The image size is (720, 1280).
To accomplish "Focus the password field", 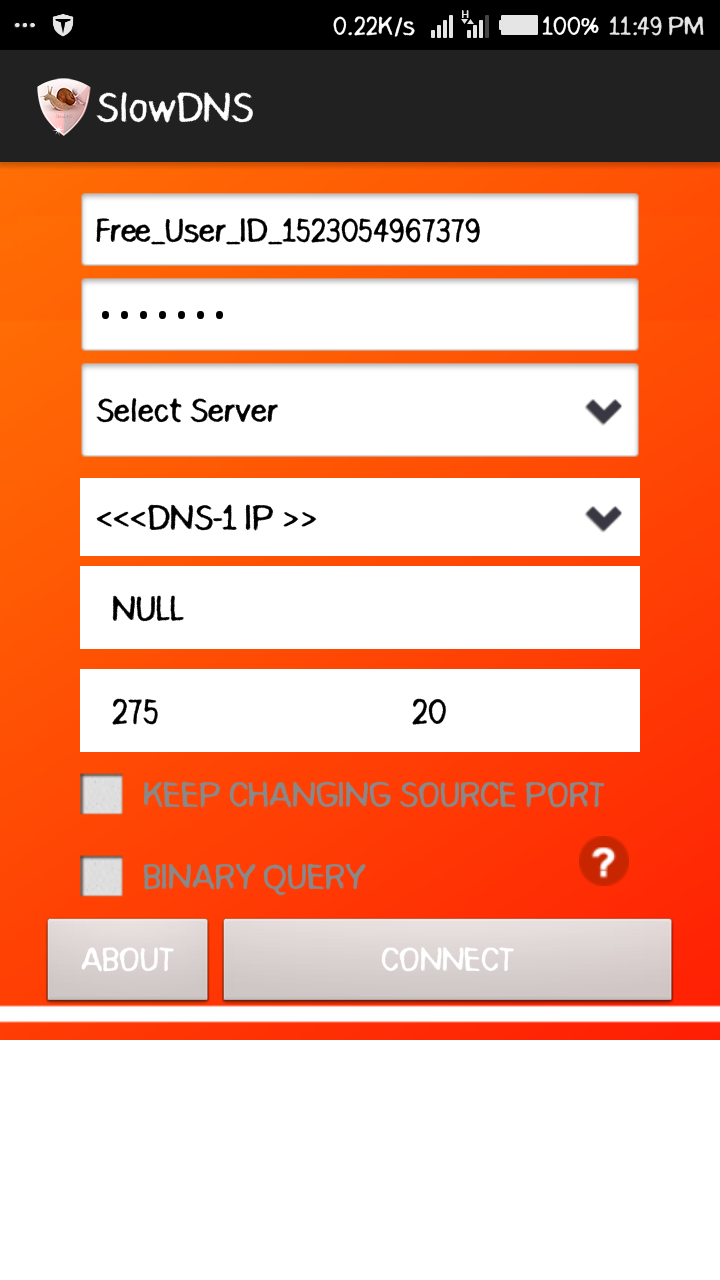I will [x=359, y=315].
